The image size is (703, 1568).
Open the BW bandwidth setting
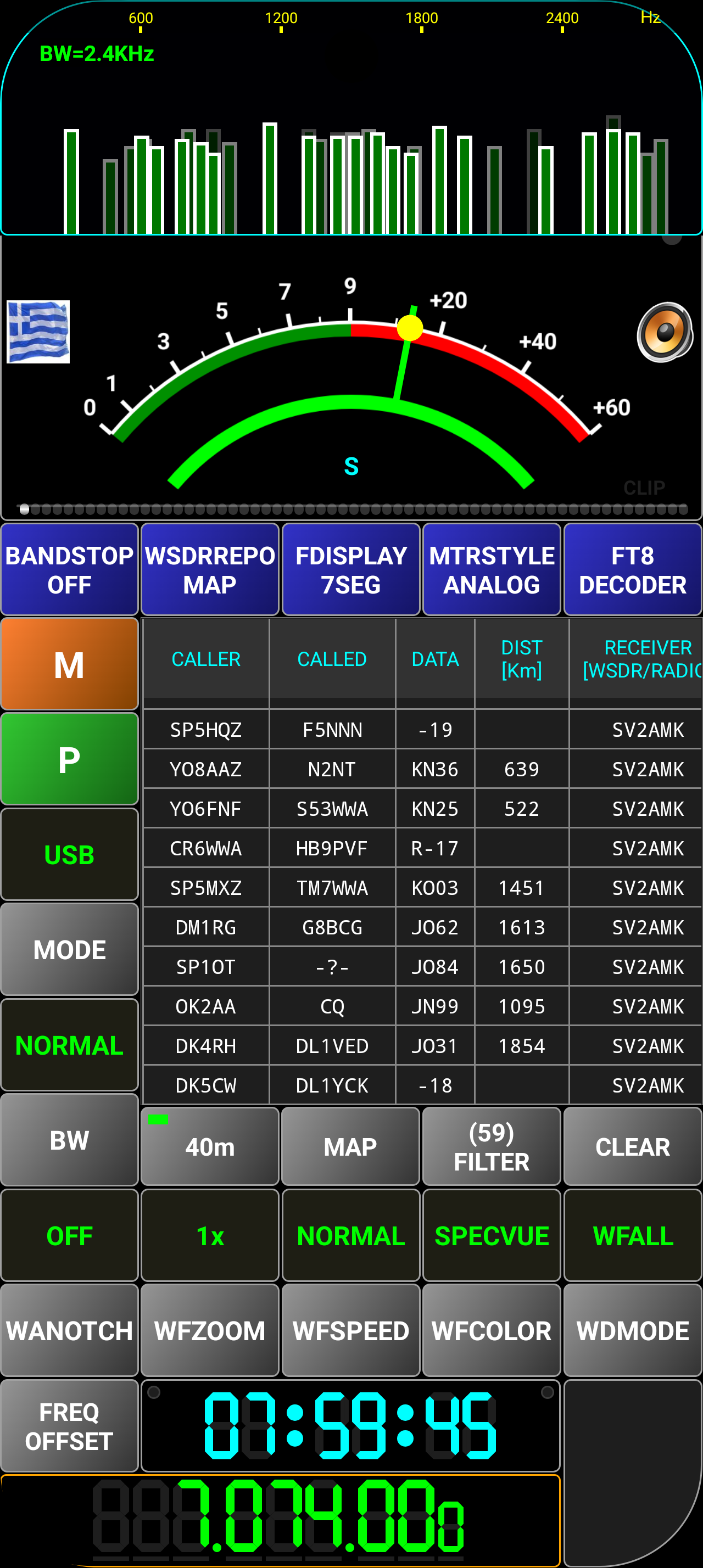[69, 1140]
